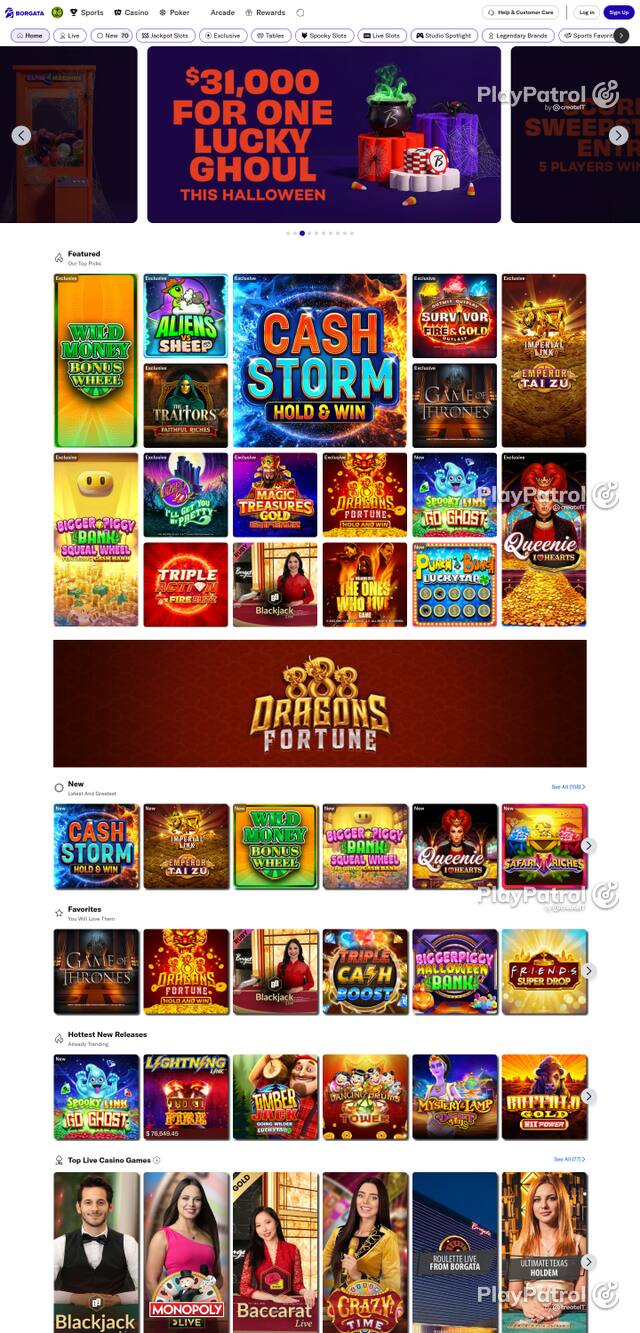Open Monopoly Live casino game
640x1333 pixels.
[x=186, y=1252]
